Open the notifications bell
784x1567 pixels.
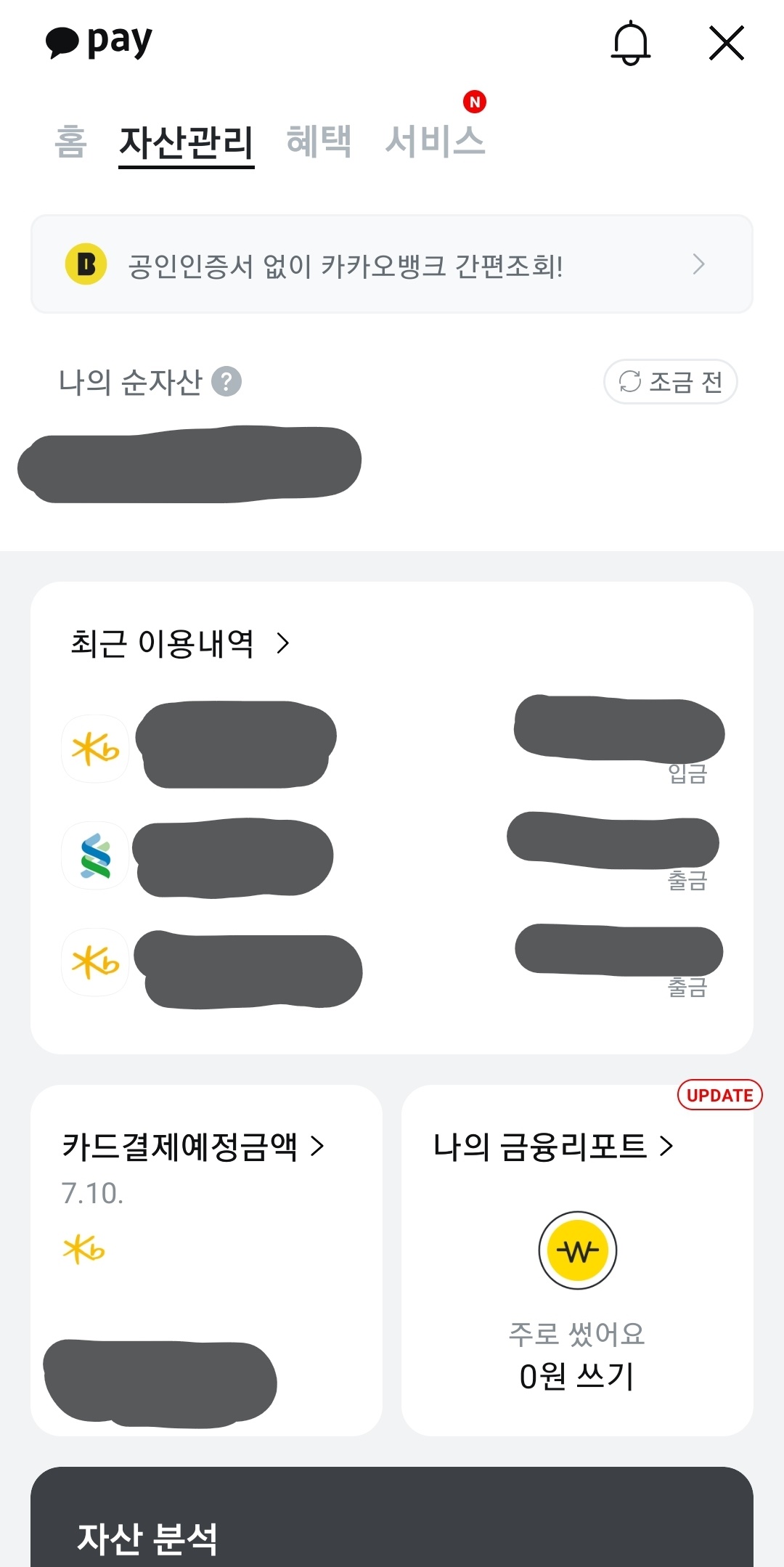pos(630,43)
